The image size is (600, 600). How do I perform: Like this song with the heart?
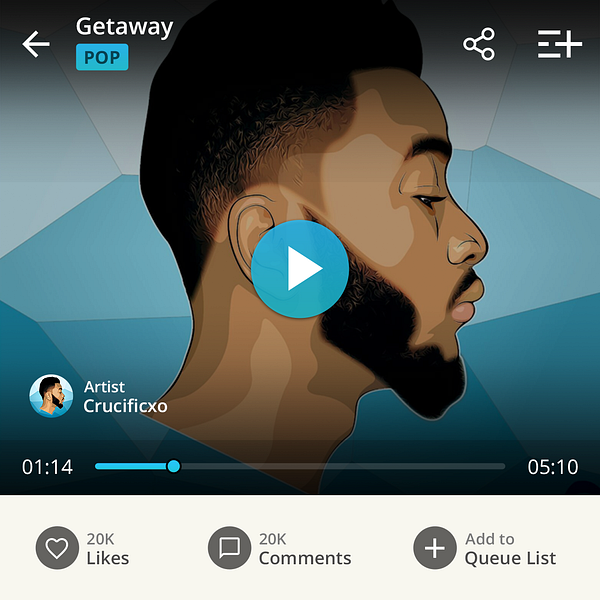pyautogui.click(x=57, y=548)
